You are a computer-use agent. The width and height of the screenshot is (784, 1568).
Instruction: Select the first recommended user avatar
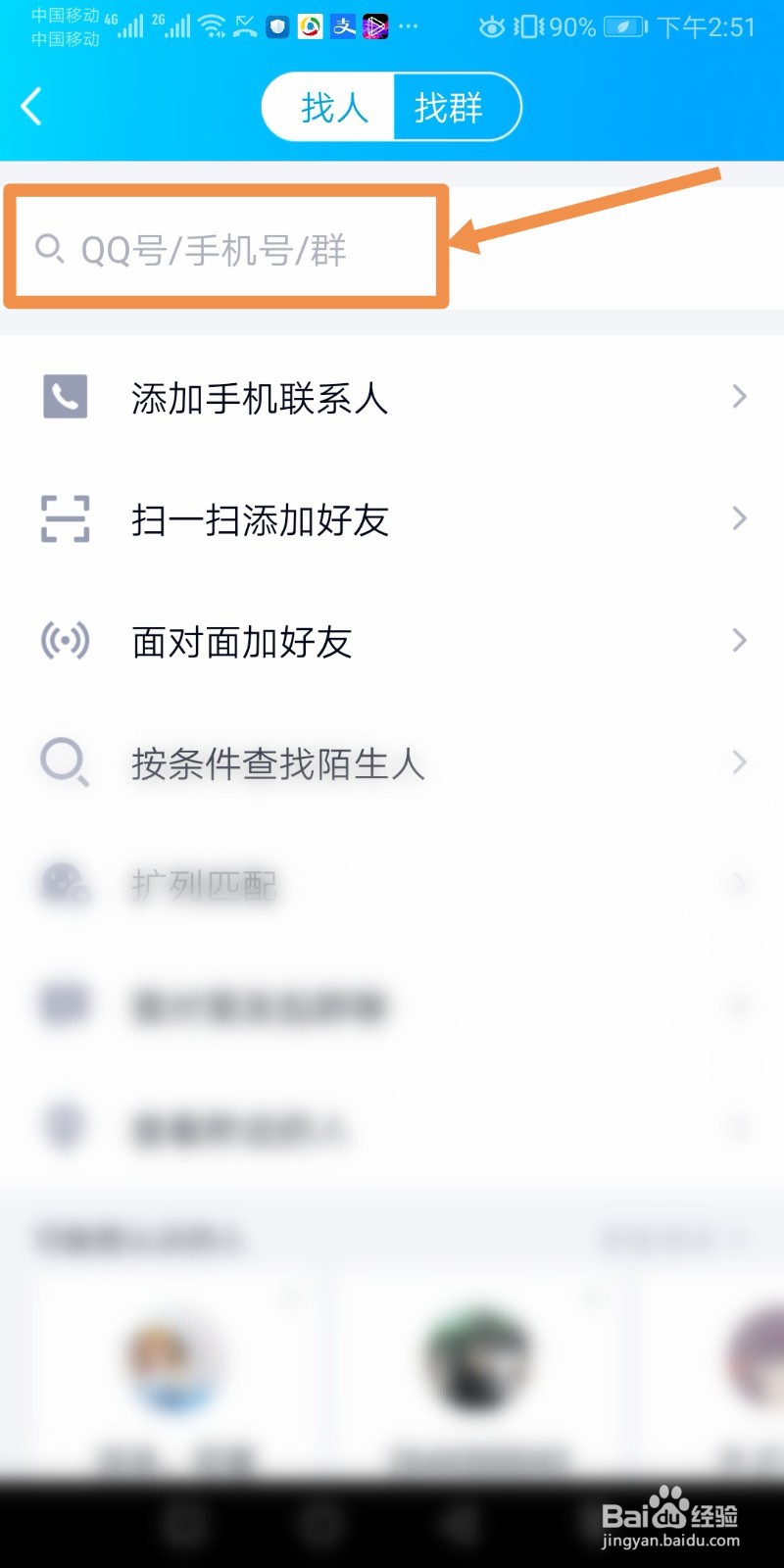pos(174,1362)
